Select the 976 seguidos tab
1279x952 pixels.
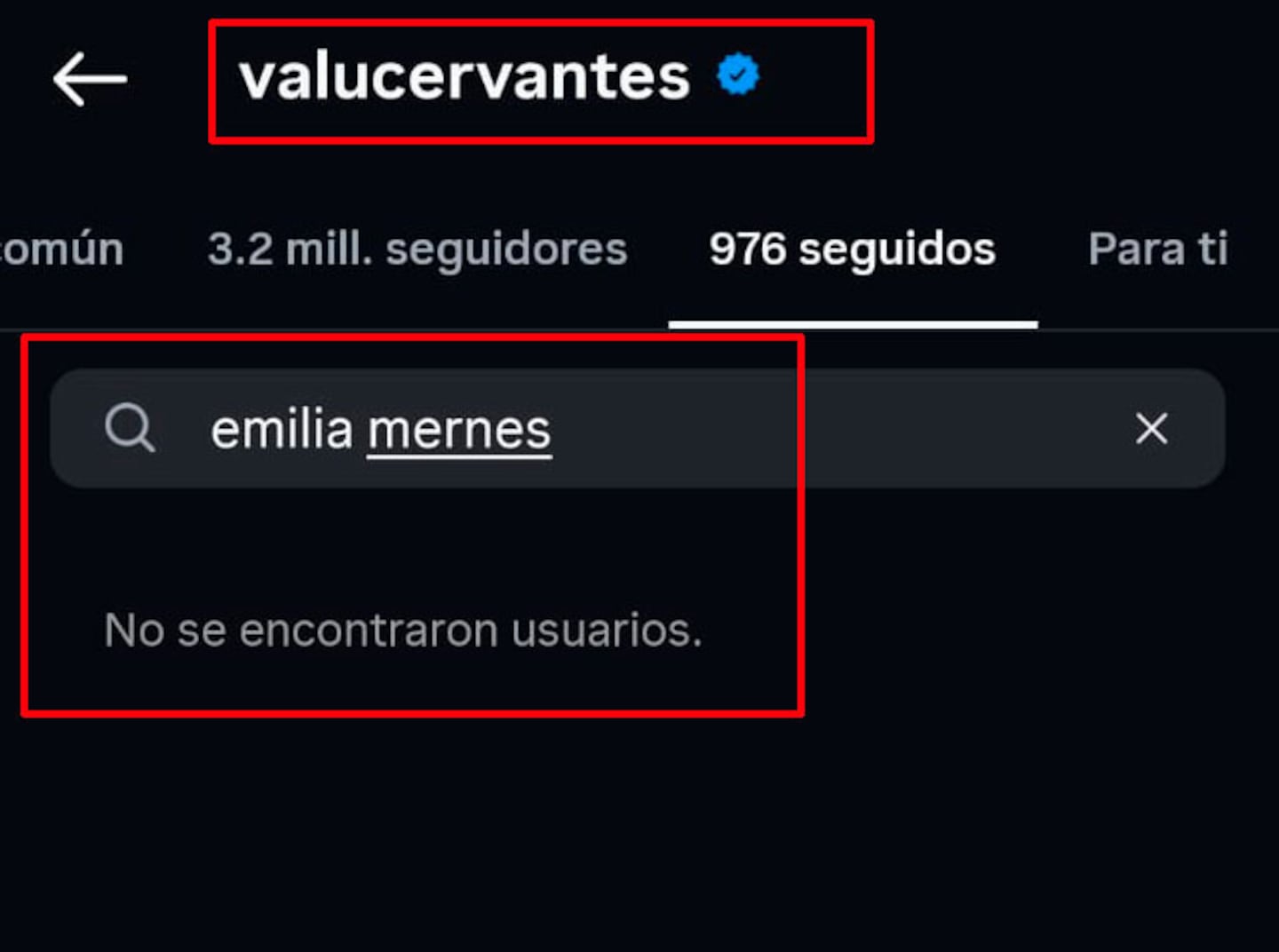tap(852, 249)
